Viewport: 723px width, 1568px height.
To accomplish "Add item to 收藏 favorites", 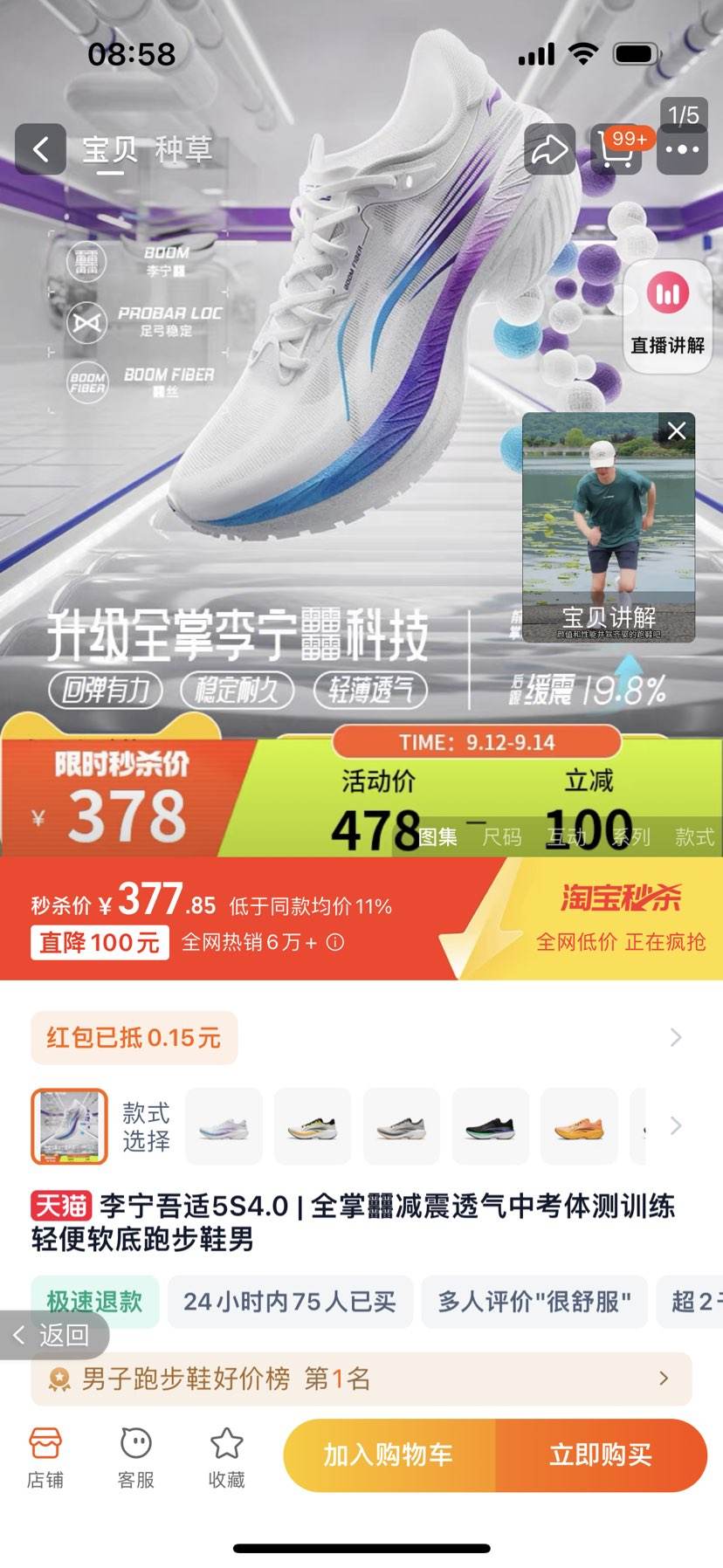I will tap(226, 1456).
